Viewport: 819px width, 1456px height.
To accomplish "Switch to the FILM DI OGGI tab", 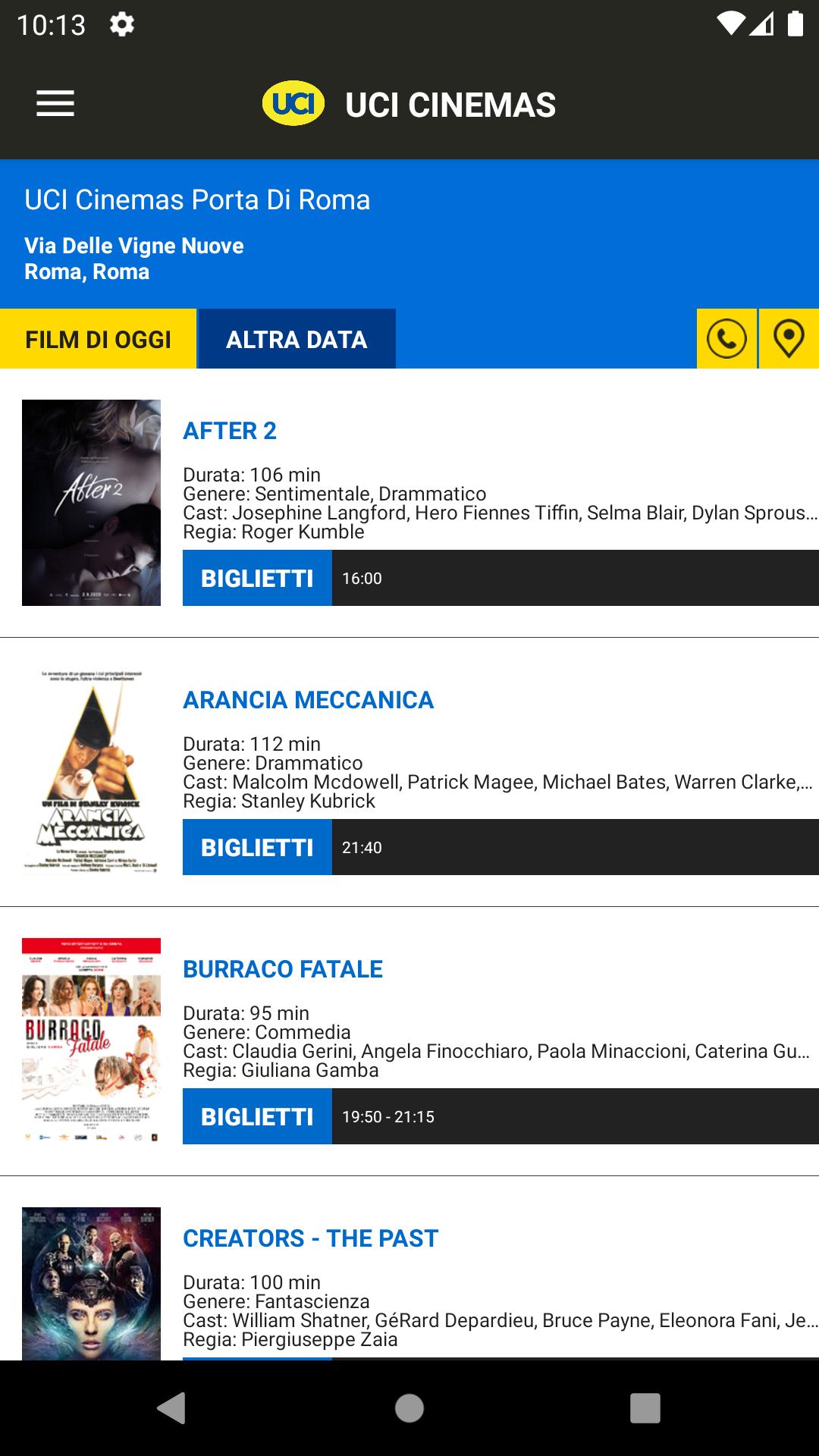I will point(98,339).
